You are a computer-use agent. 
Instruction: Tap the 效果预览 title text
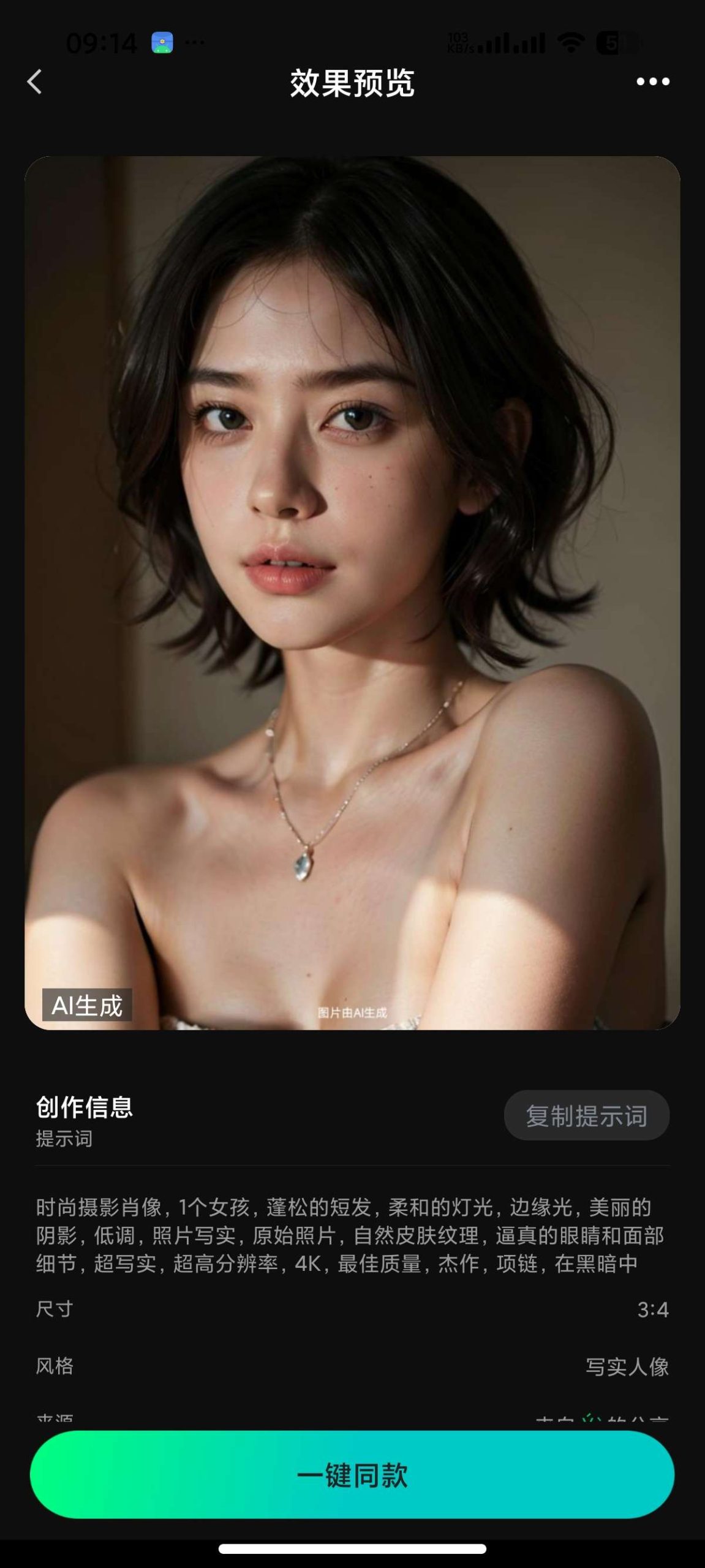[352, 83]
